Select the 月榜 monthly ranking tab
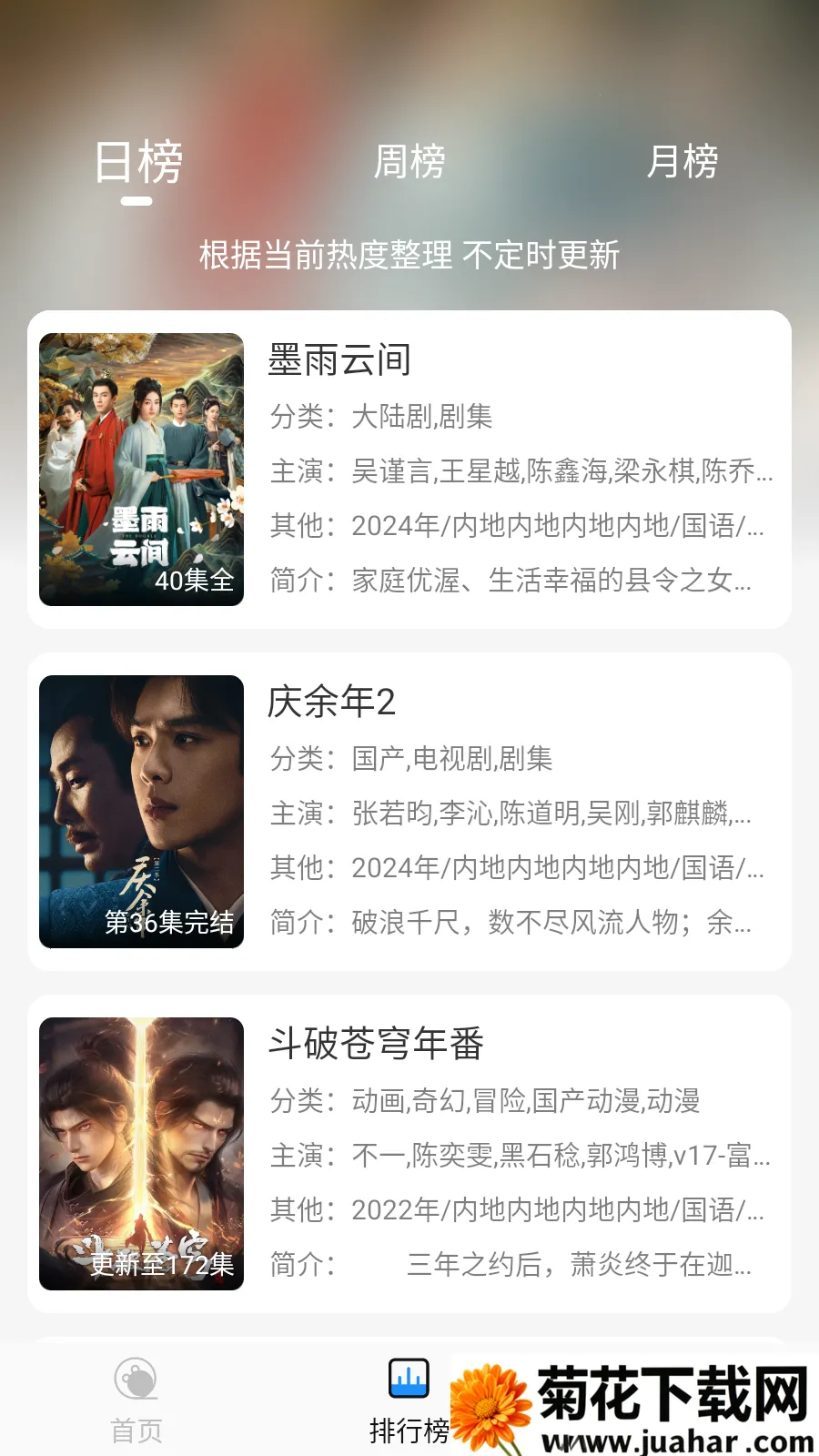819x1456 pixels. 682,162
